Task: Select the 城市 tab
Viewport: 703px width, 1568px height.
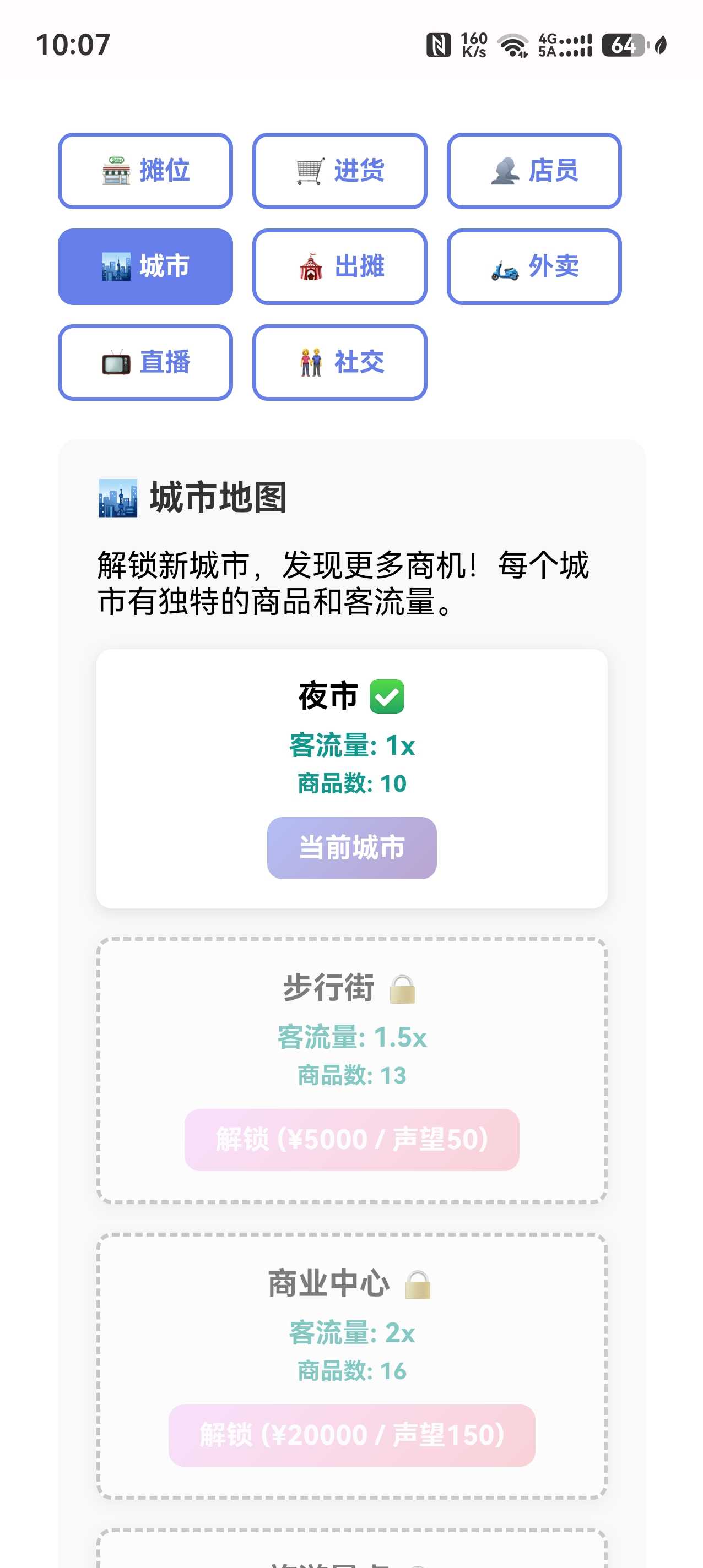Action: pos(145,266)
